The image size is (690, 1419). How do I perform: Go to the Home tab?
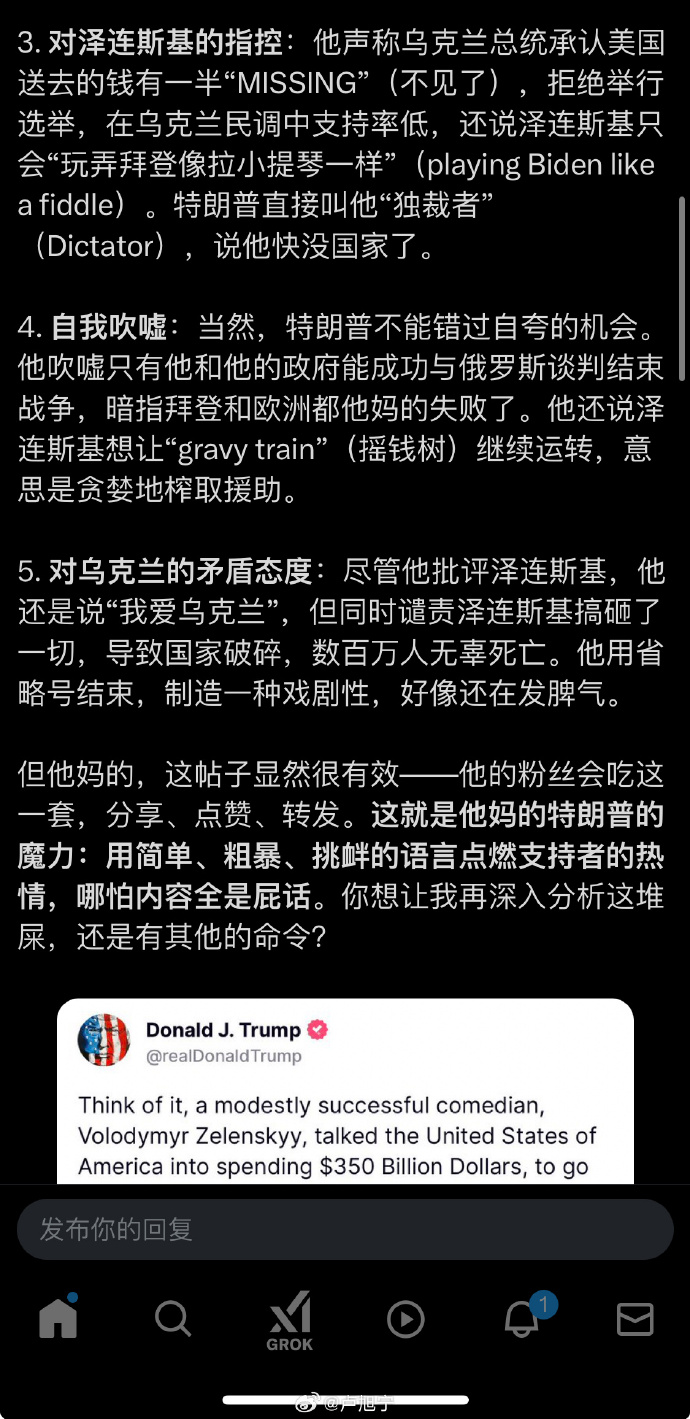pos(58,1319)
